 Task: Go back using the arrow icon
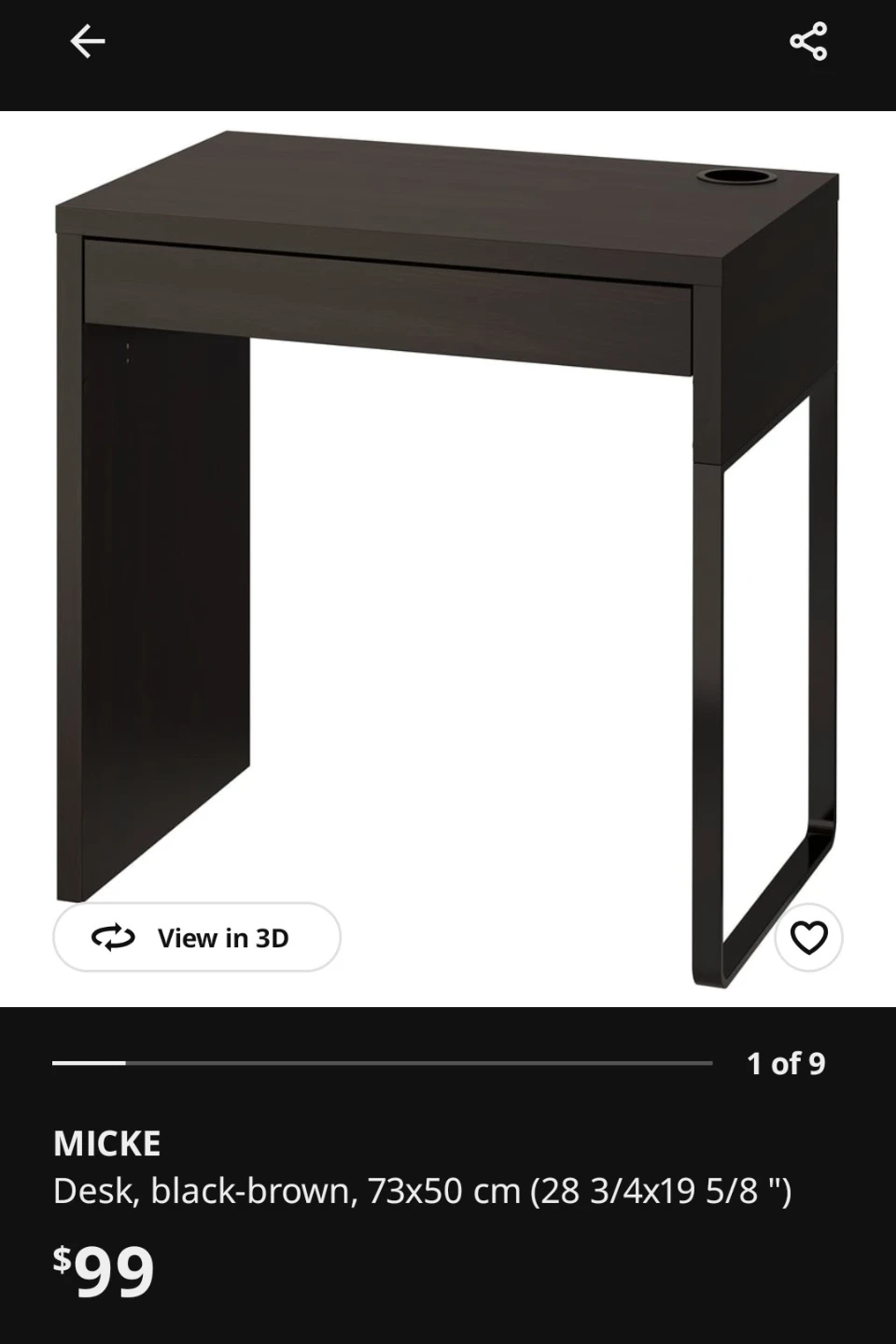pyautogui.click(x=88, y=42)
